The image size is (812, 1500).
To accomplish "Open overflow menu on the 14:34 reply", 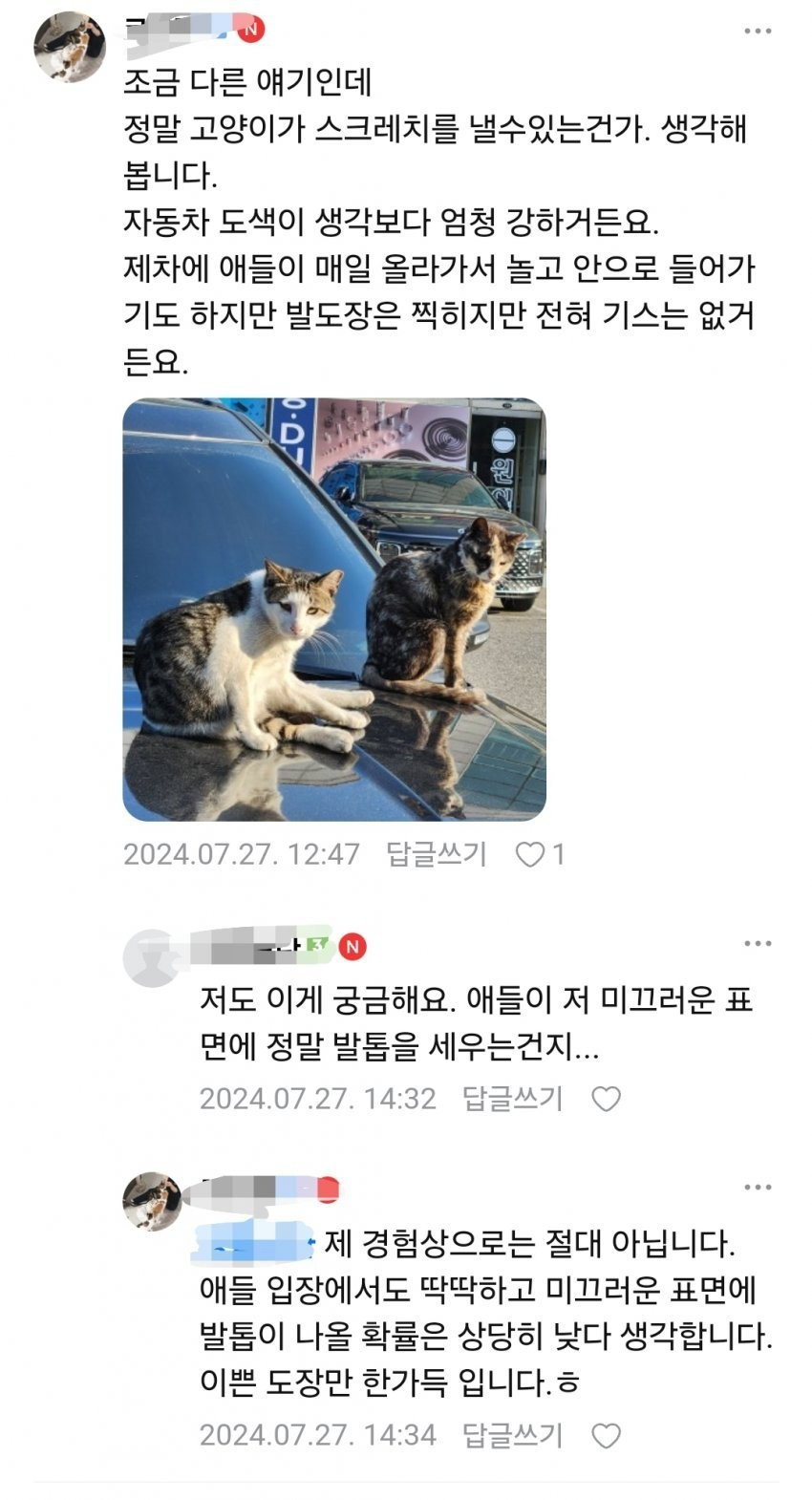I will [x=758, y=1188].
